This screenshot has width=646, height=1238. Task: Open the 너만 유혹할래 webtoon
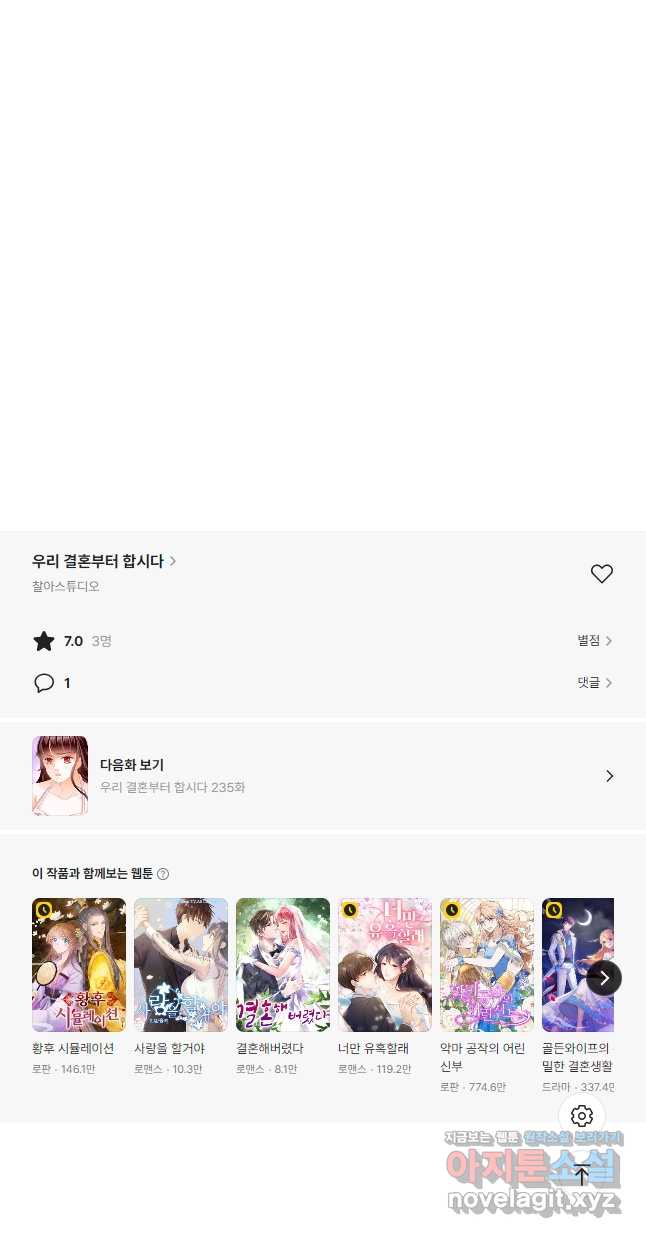coord(385,965)
